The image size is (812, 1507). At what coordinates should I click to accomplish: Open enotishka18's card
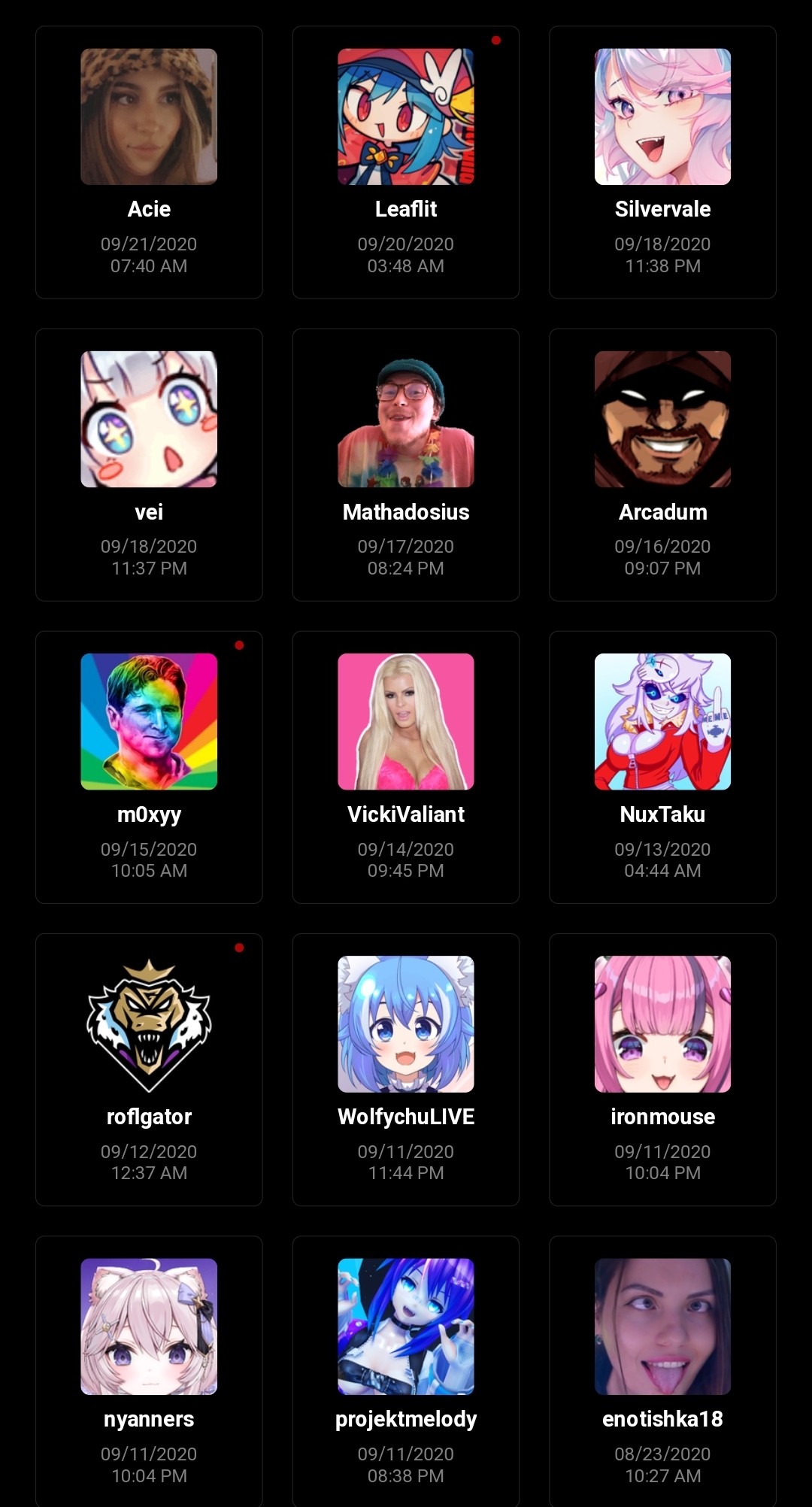[x=662, y=1372]
